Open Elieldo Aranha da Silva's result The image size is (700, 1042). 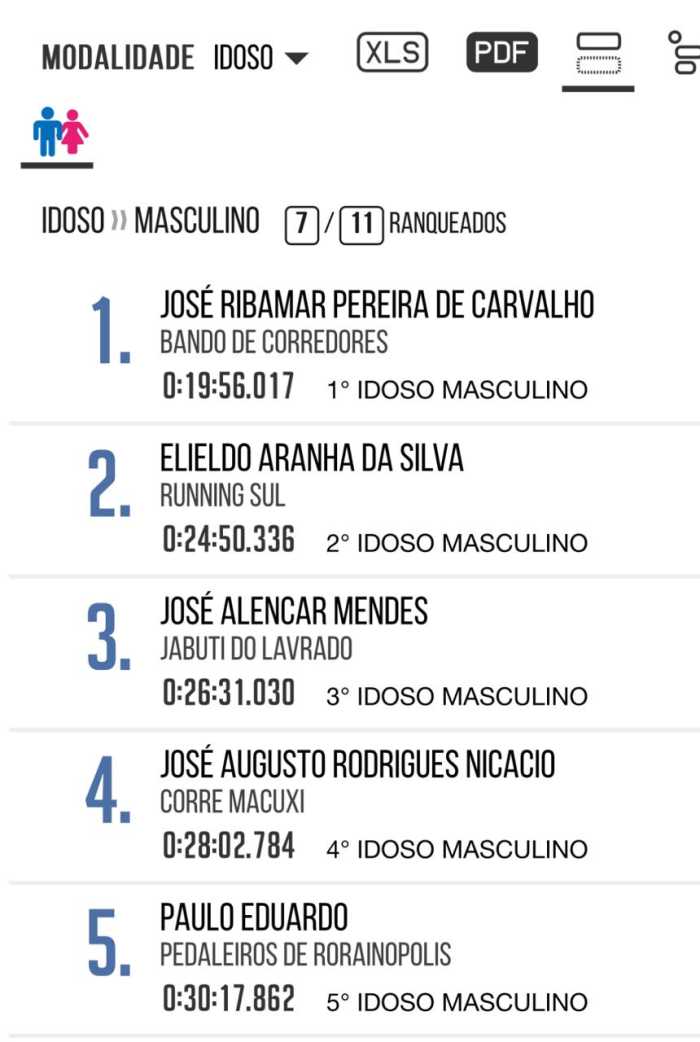[311, 459]
